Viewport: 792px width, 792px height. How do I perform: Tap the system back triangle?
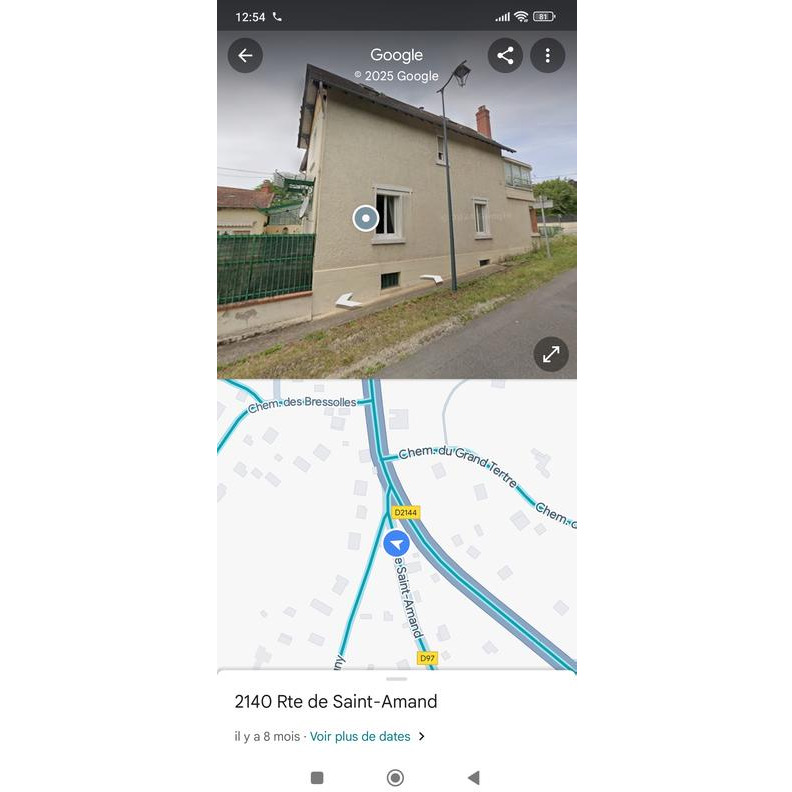tap(474, 777)
